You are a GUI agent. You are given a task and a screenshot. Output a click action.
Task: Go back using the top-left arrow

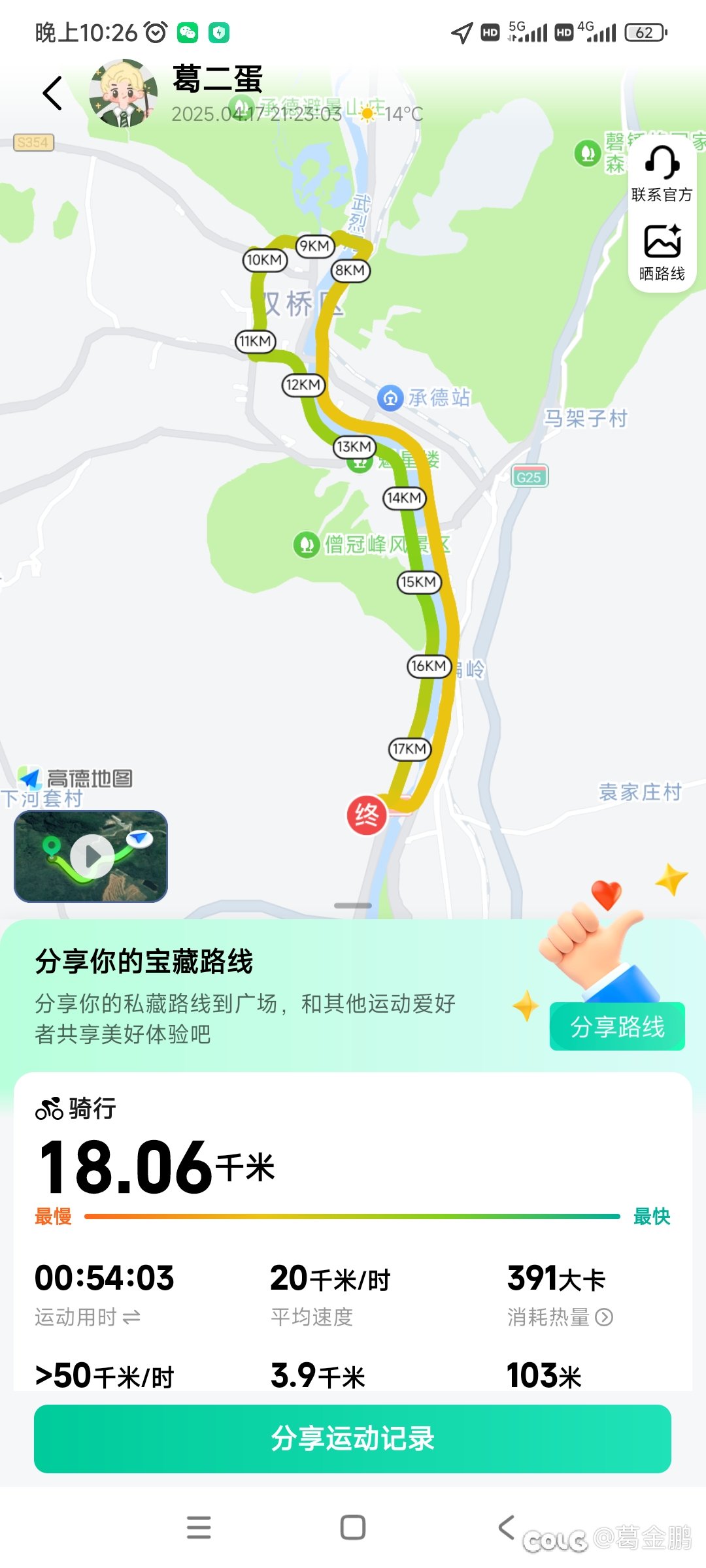tap(52, 93)
